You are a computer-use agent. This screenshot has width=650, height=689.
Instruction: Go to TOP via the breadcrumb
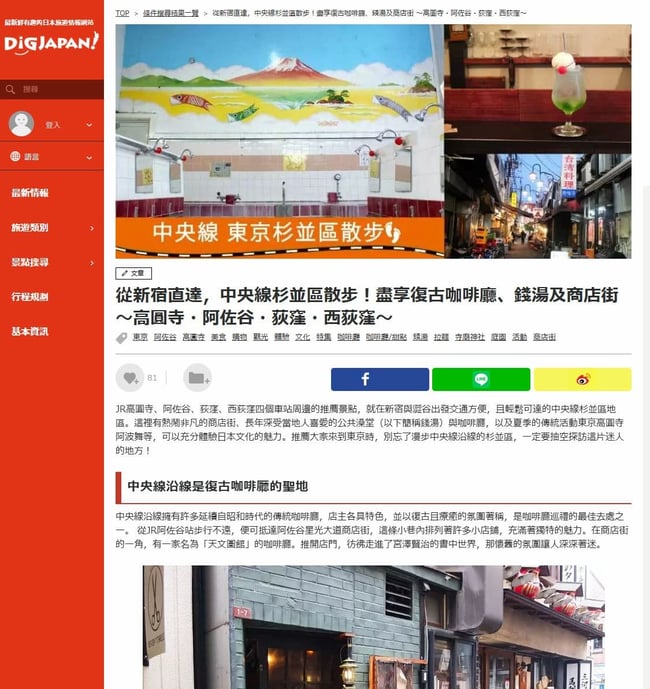122,14
